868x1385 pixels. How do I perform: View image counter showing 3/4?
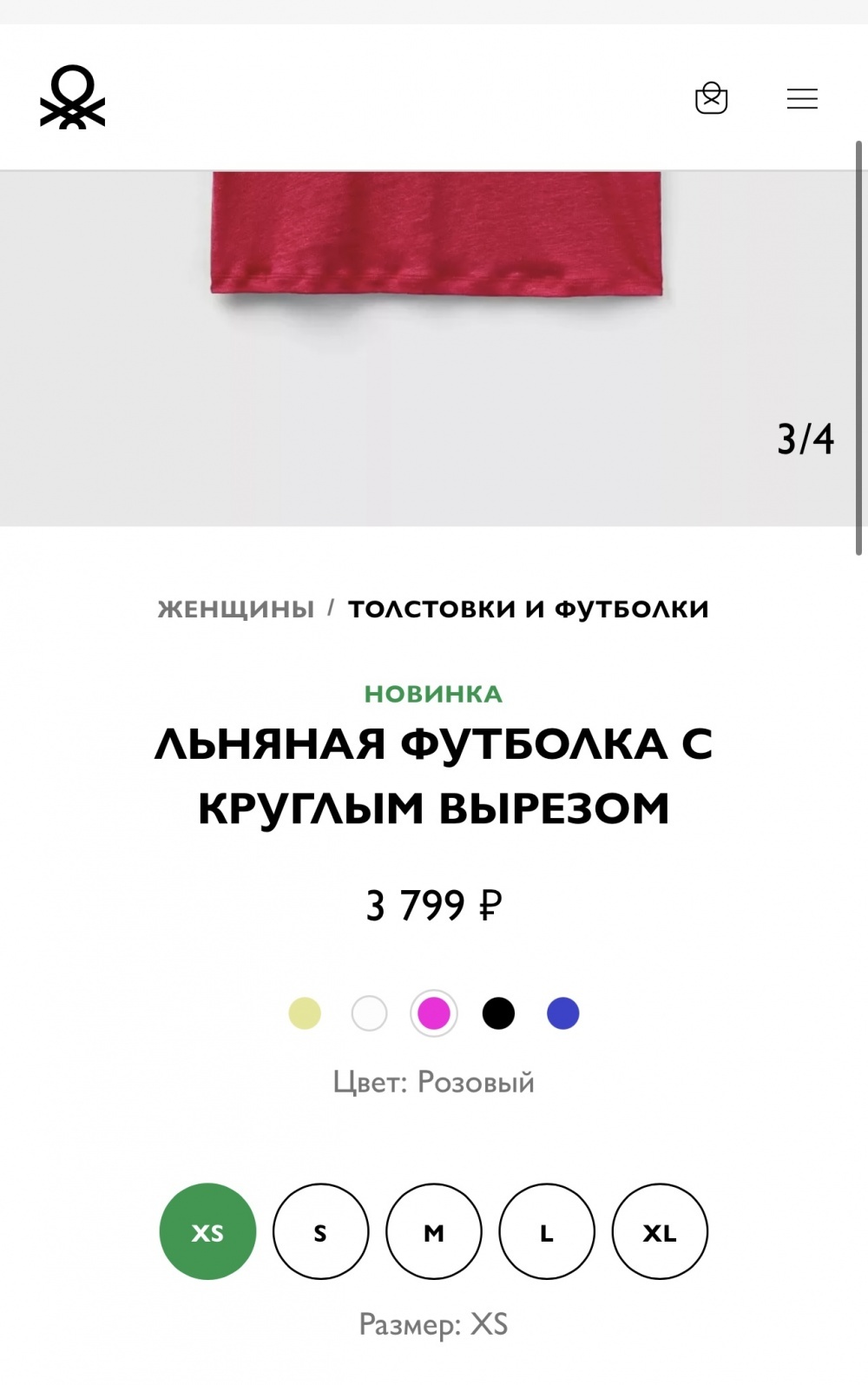pos(807,439)
